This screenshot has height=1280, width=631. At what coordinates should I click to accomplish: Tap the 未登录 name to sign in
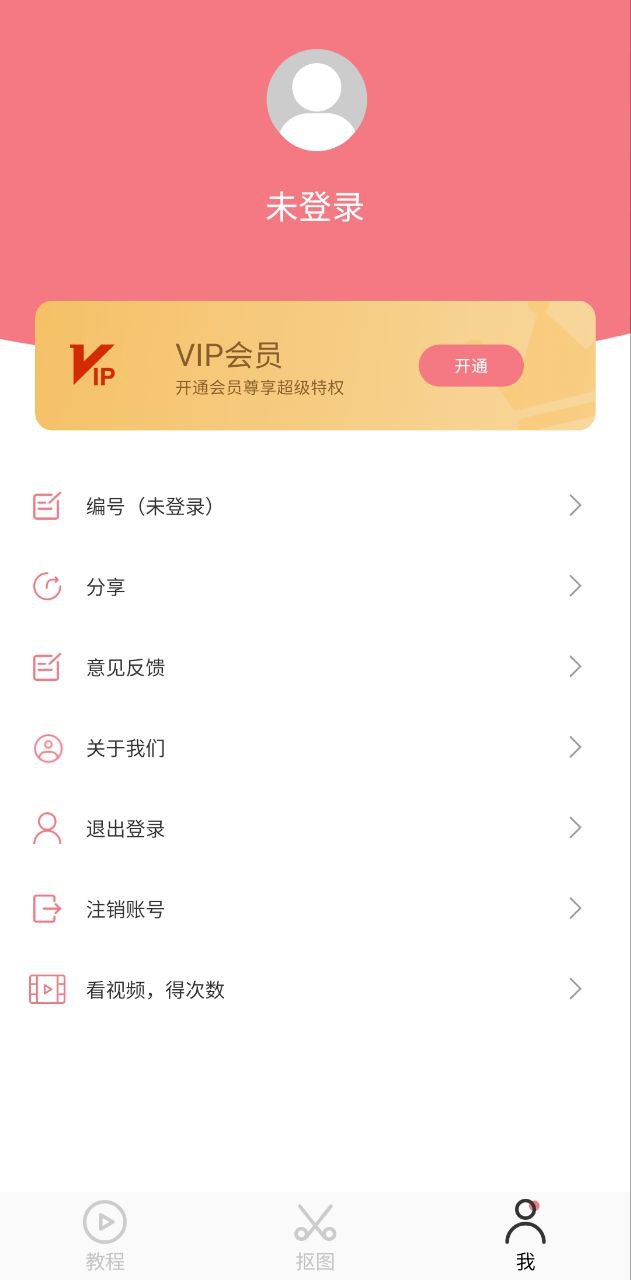coord(315,208)
